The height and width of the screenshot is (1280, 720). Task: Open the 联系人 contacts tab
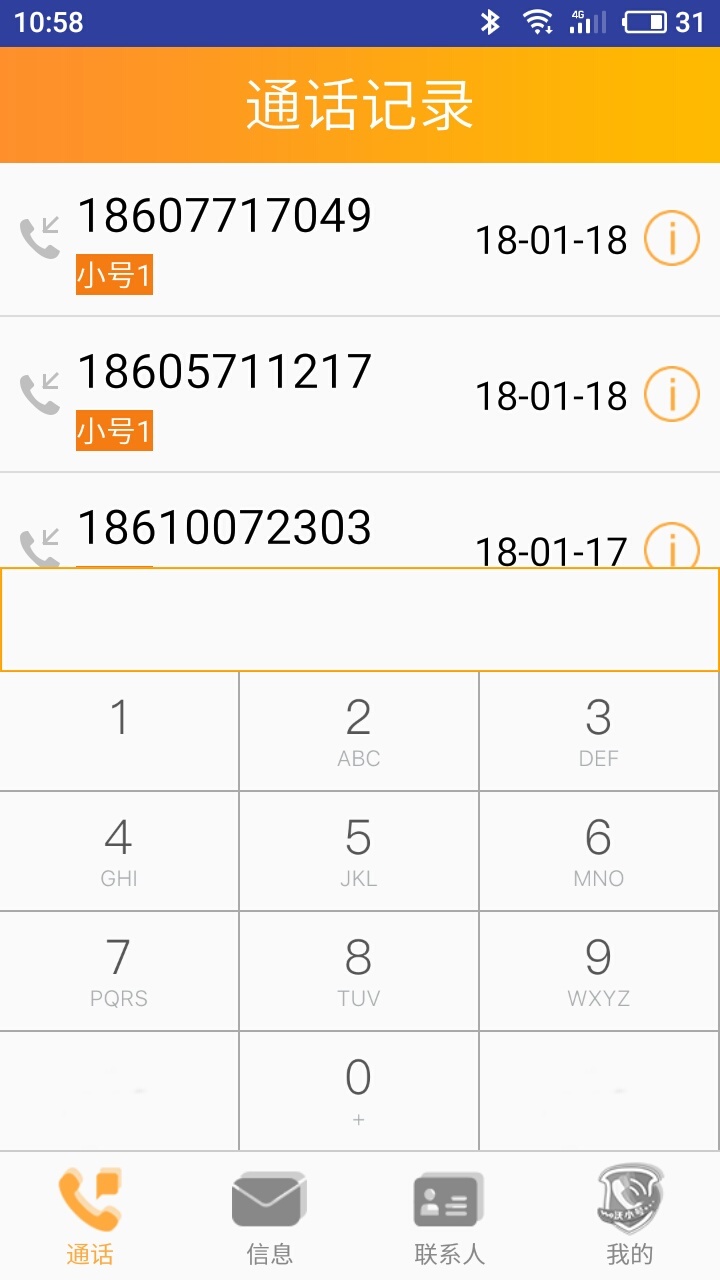pos(449,1216)
